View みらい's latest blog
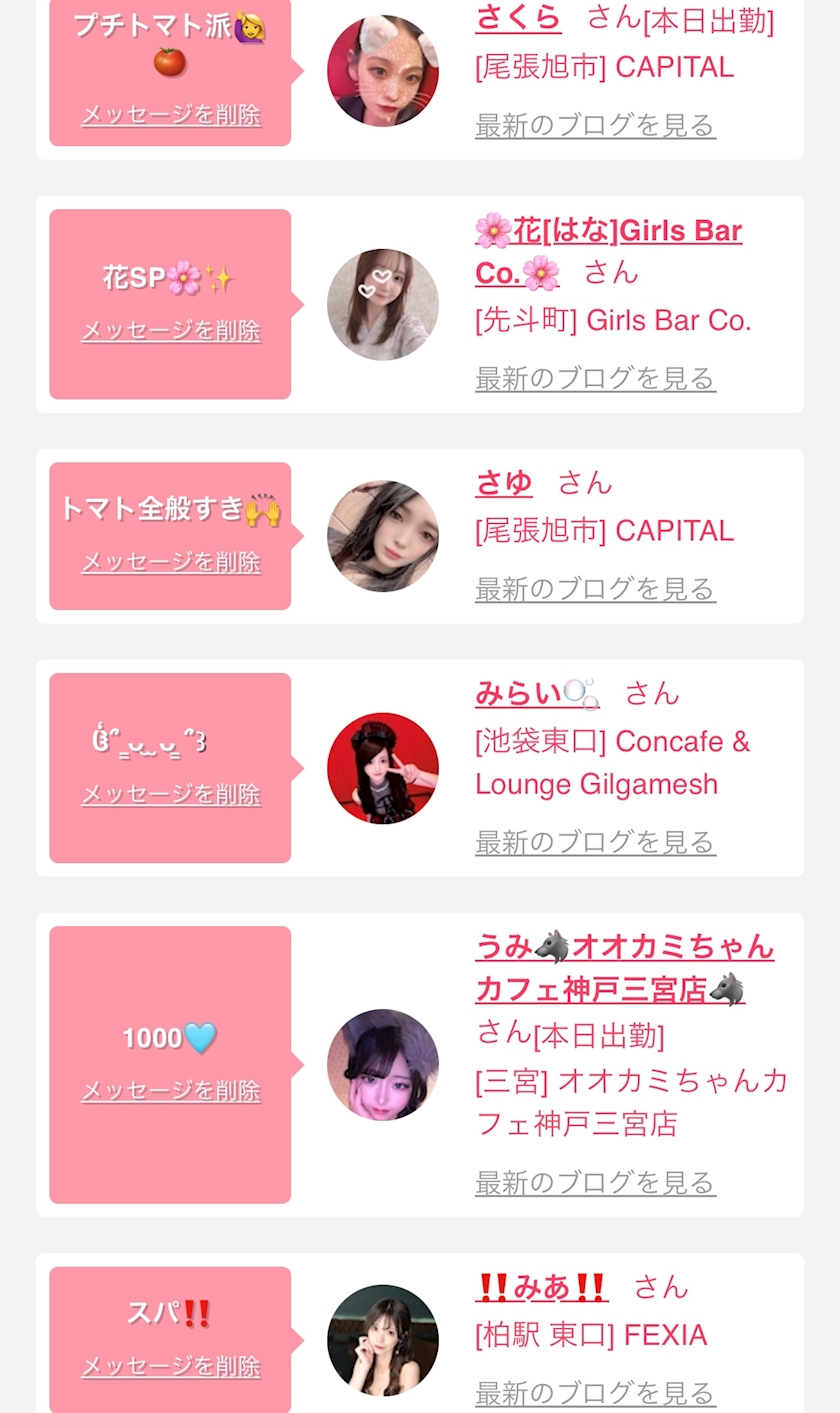 [x=595, y=843]
